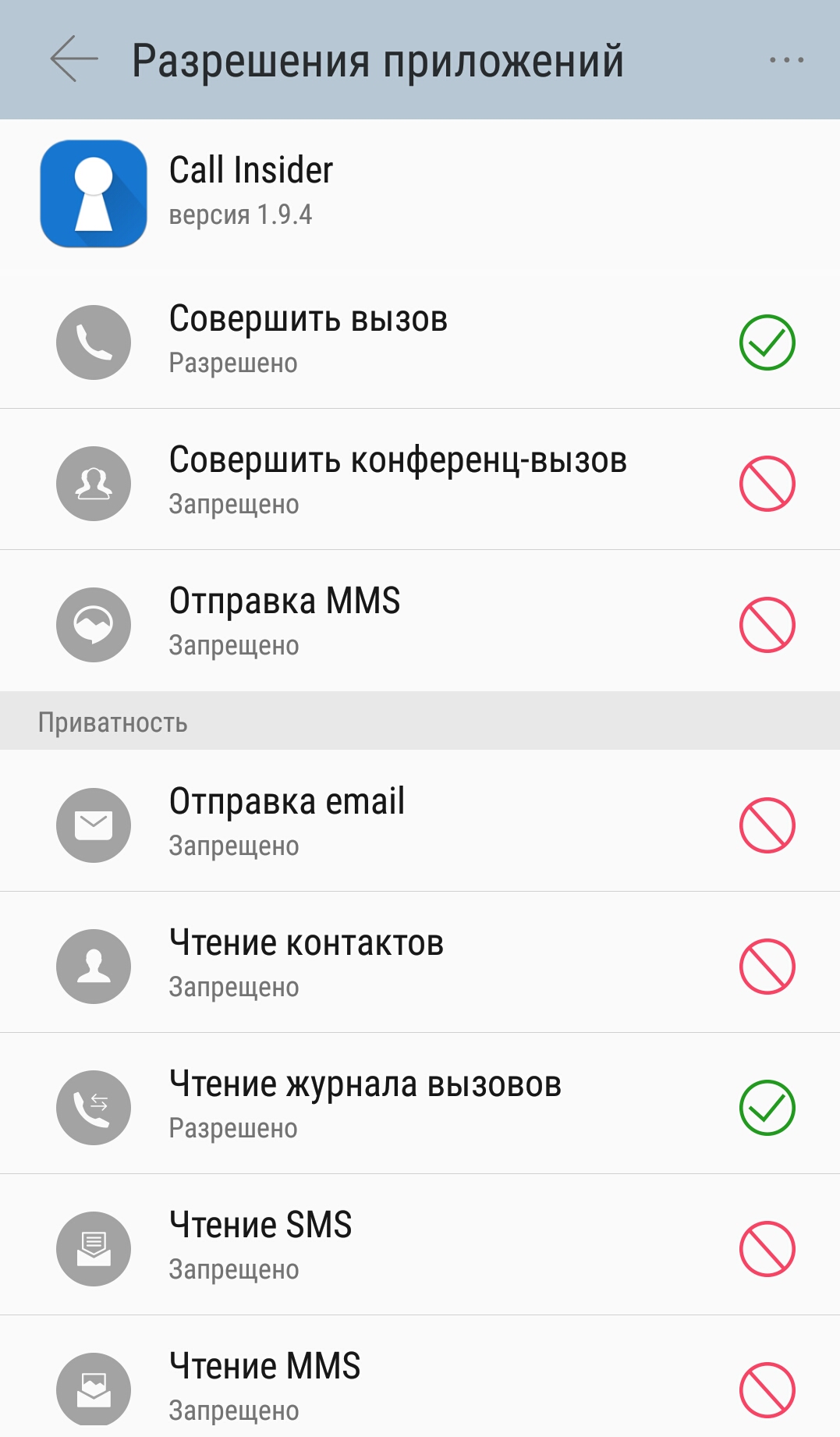Image resolution: width=840 pixels, height=1437 pixels.
Task: Open the Совершить вызов permission row
Action: coord(420,340)
